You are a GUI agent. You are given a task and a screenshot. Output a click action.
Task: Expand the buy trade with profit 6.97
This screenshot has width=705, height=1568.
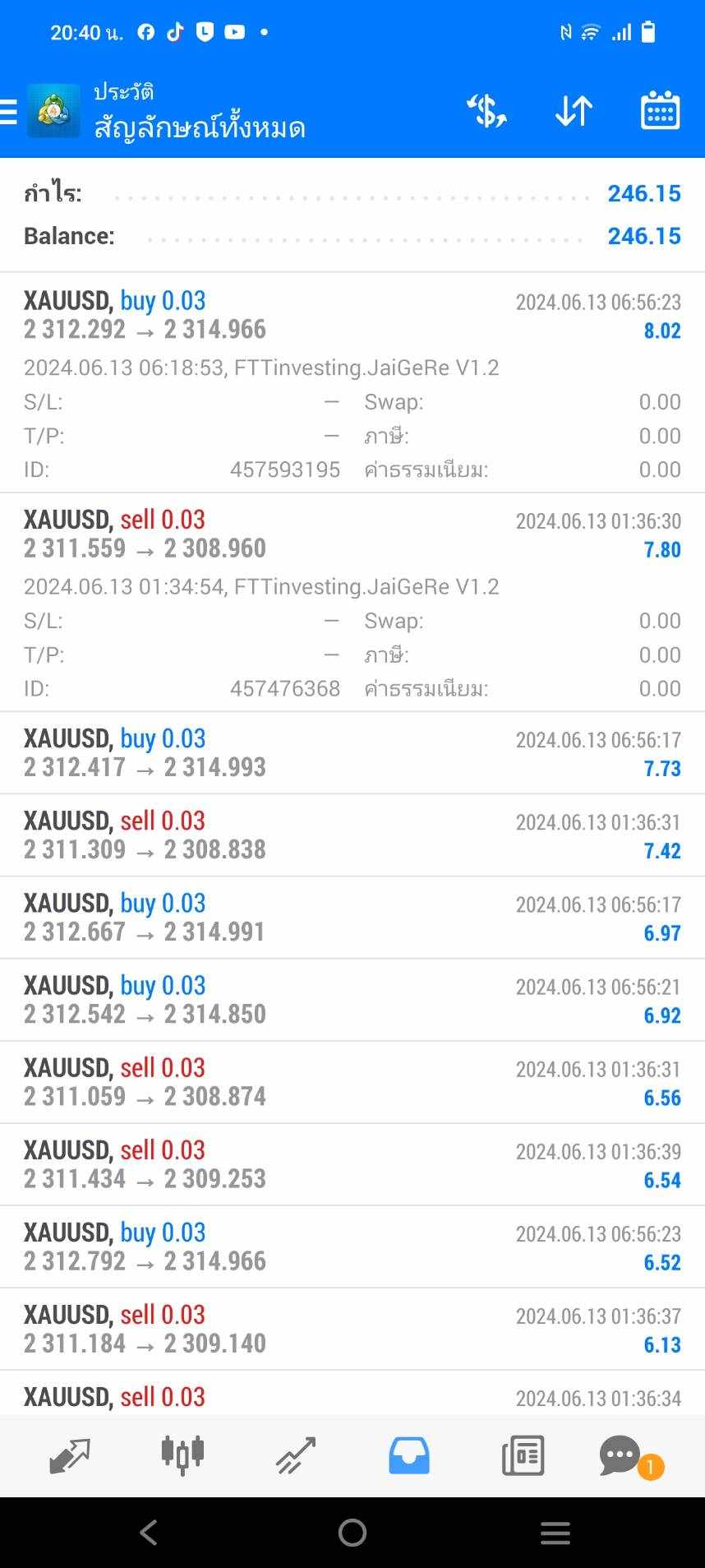[352, 918]
